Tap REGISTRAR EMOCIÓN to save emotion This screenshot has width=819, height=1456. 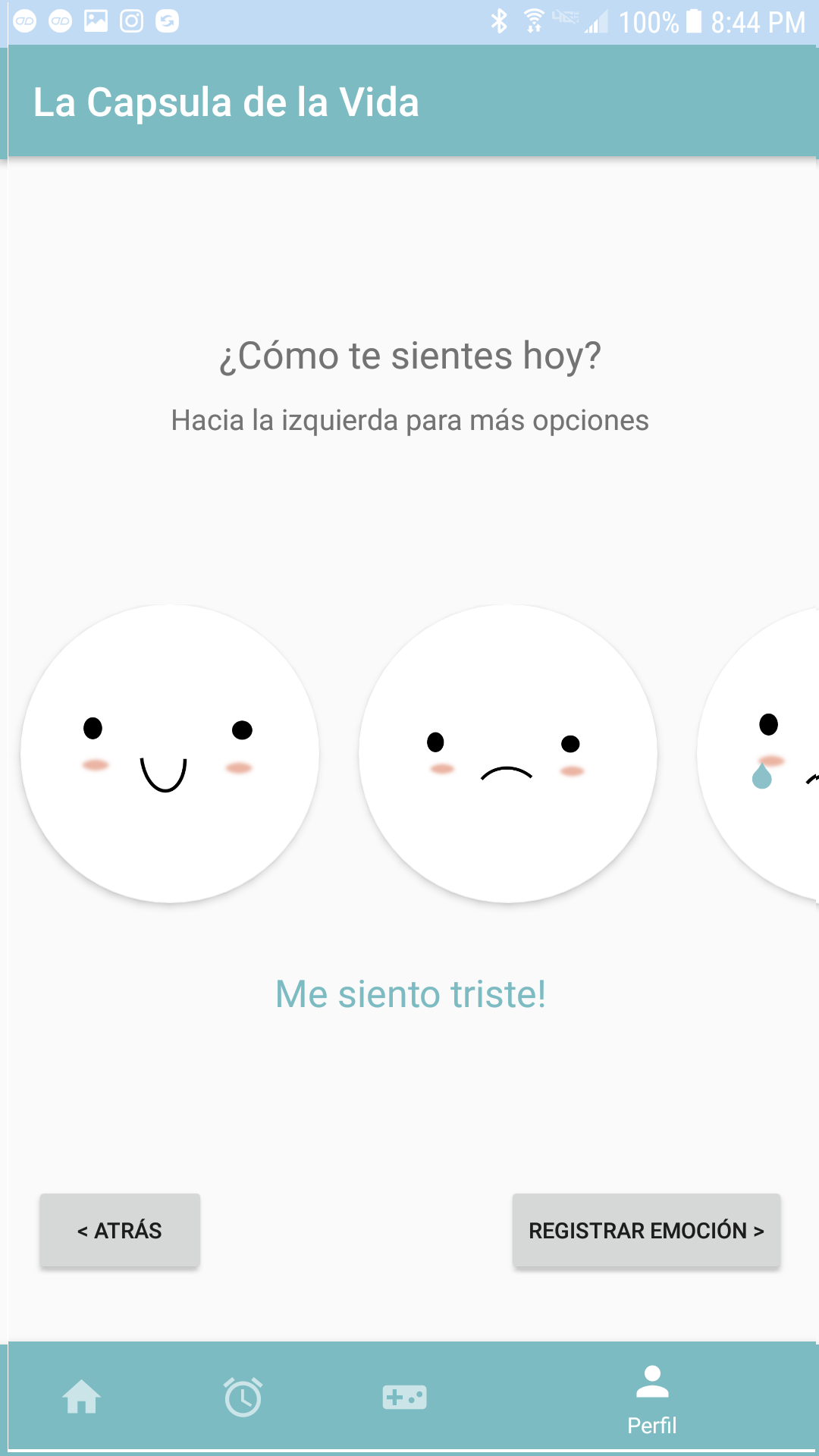pos(646,1230)
